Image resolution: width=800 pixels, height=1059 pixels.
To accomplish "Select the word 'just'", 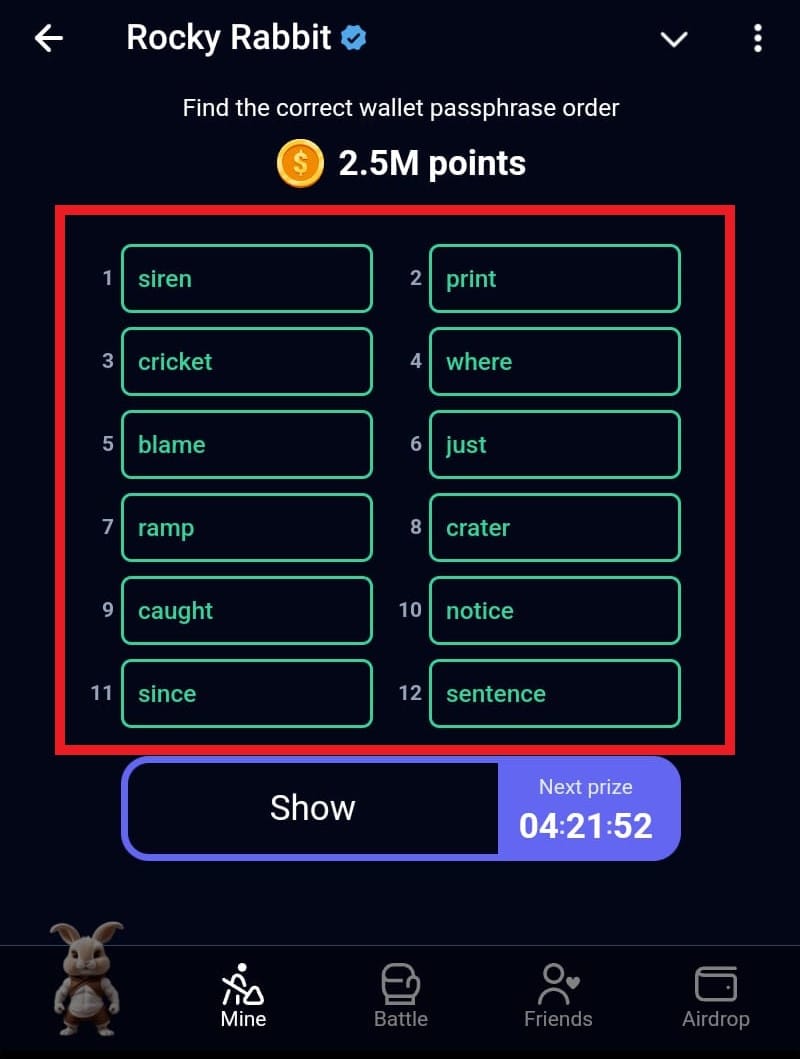I will click(x=554, y=445).
